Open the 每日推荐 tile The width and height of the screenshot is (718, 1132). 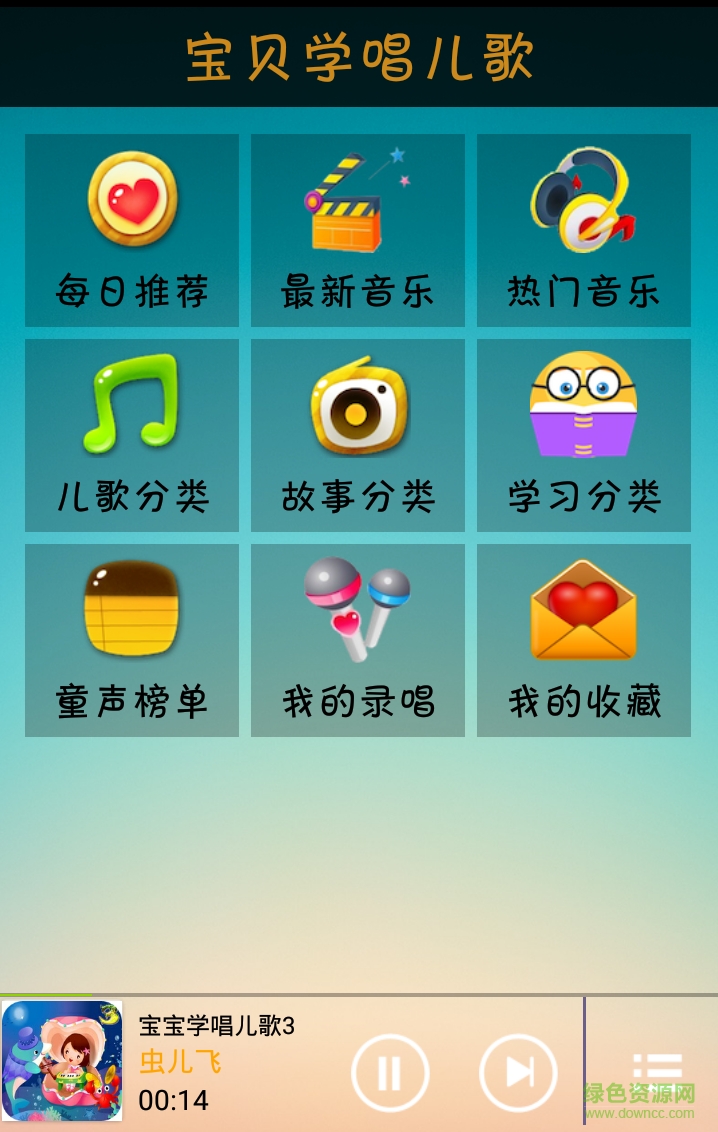[132, 230]
